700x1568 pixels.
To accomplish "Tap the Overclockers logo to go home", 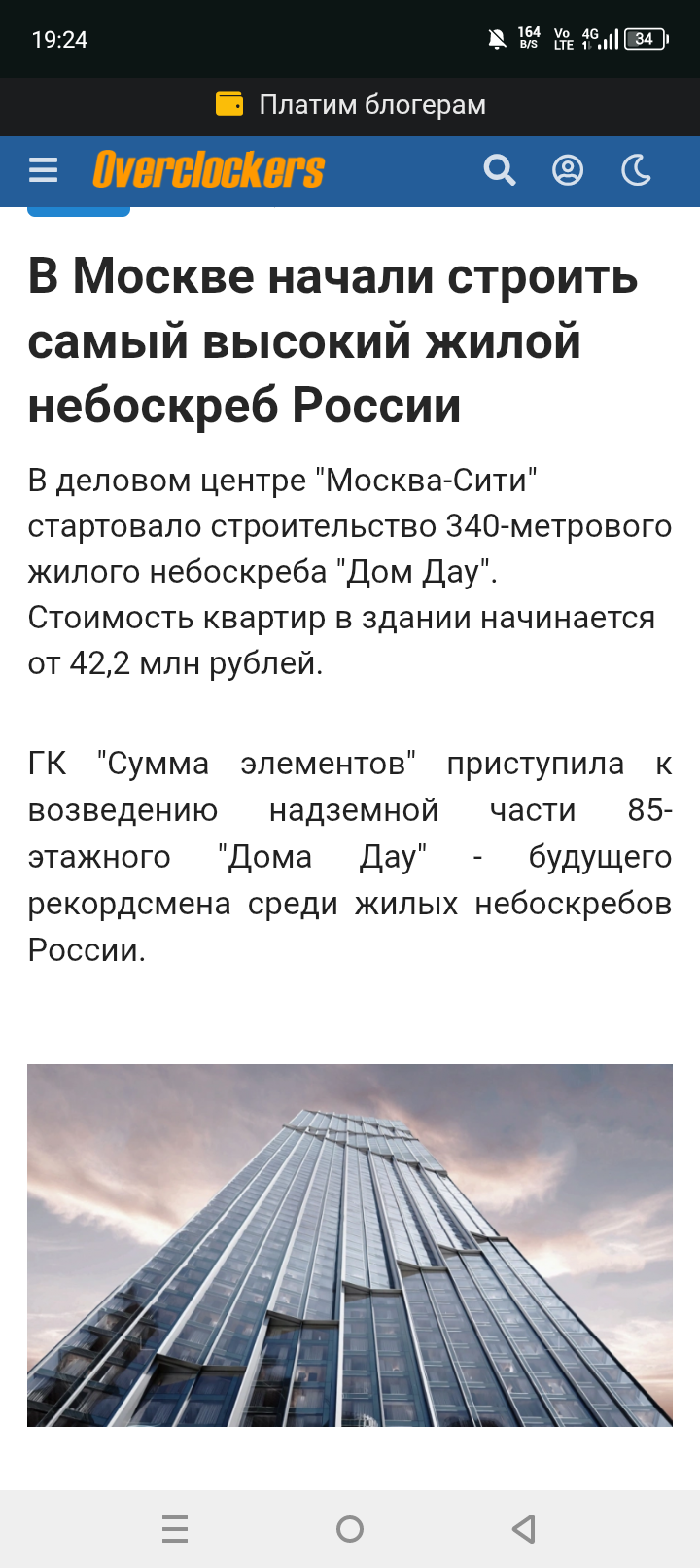I will pyautogui.click(x=208, y=170).
